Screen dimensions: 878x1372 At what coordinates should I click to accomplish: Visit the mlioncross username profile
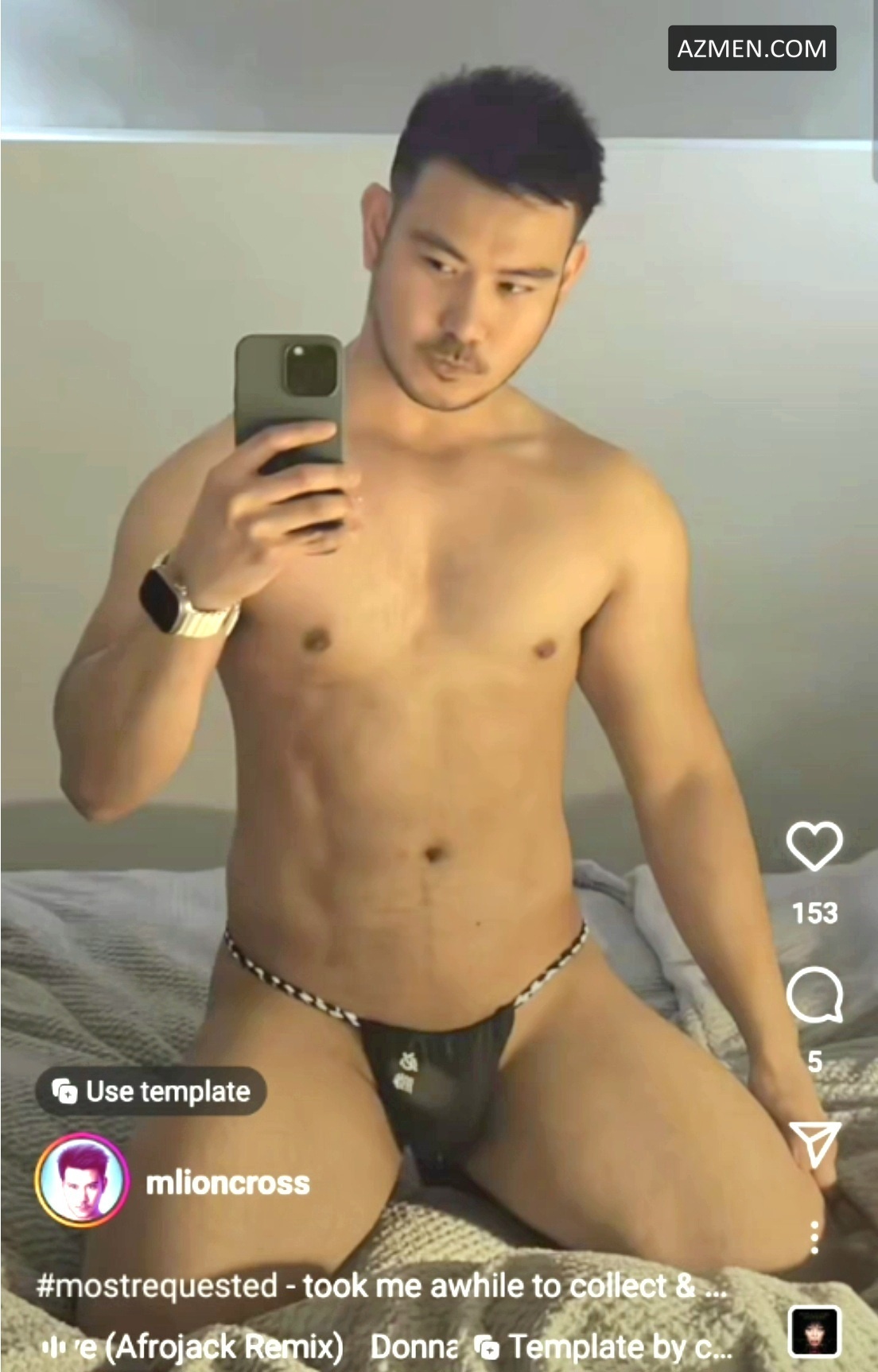pyautogui.click(x=227, y=1183)
